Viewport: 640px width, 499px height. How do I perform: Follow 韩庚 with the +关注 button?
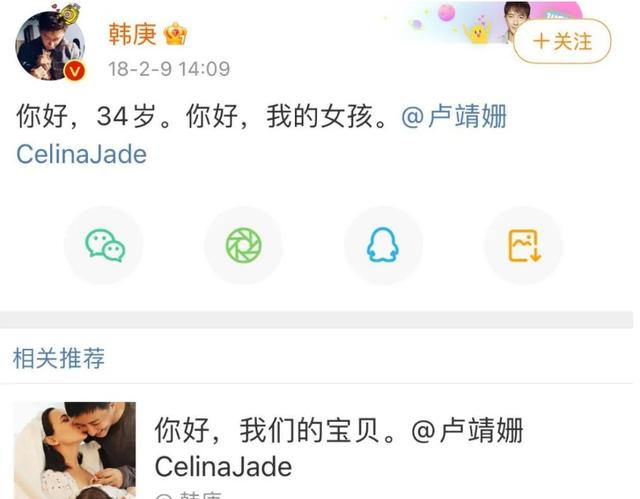(560, 41)
